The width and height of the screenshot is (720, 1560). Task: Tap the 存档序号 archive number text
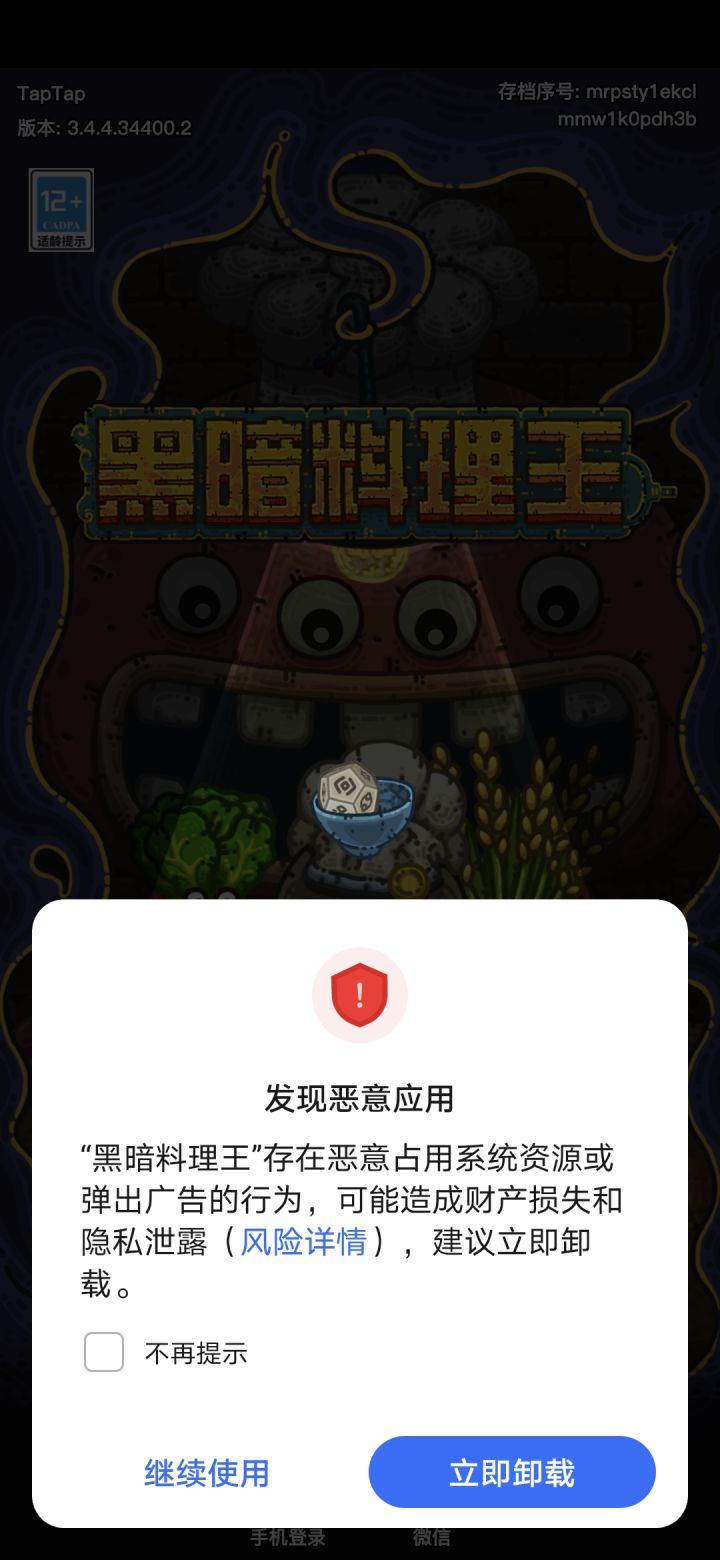coord(558,91)
